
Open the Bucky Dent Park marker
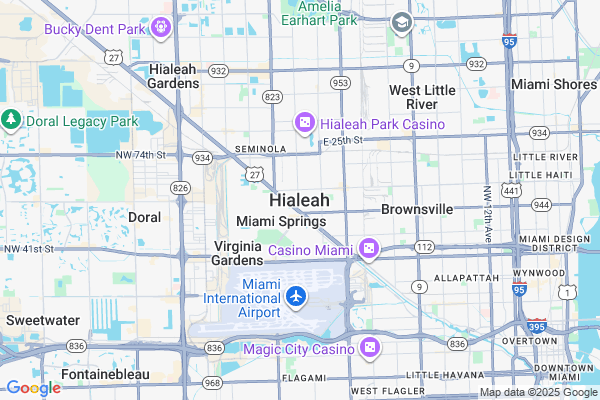click(x=160, y=26)
